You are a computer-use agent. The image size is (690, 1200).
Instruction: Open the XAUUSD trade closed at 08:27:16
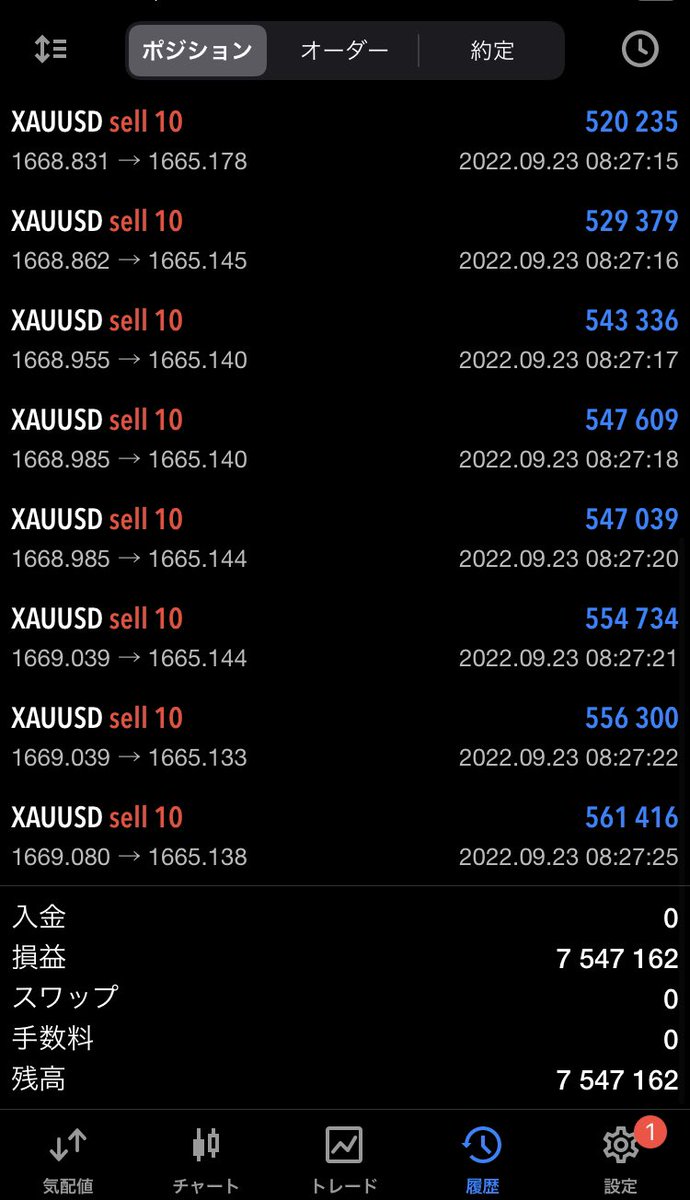pos(345,240)
